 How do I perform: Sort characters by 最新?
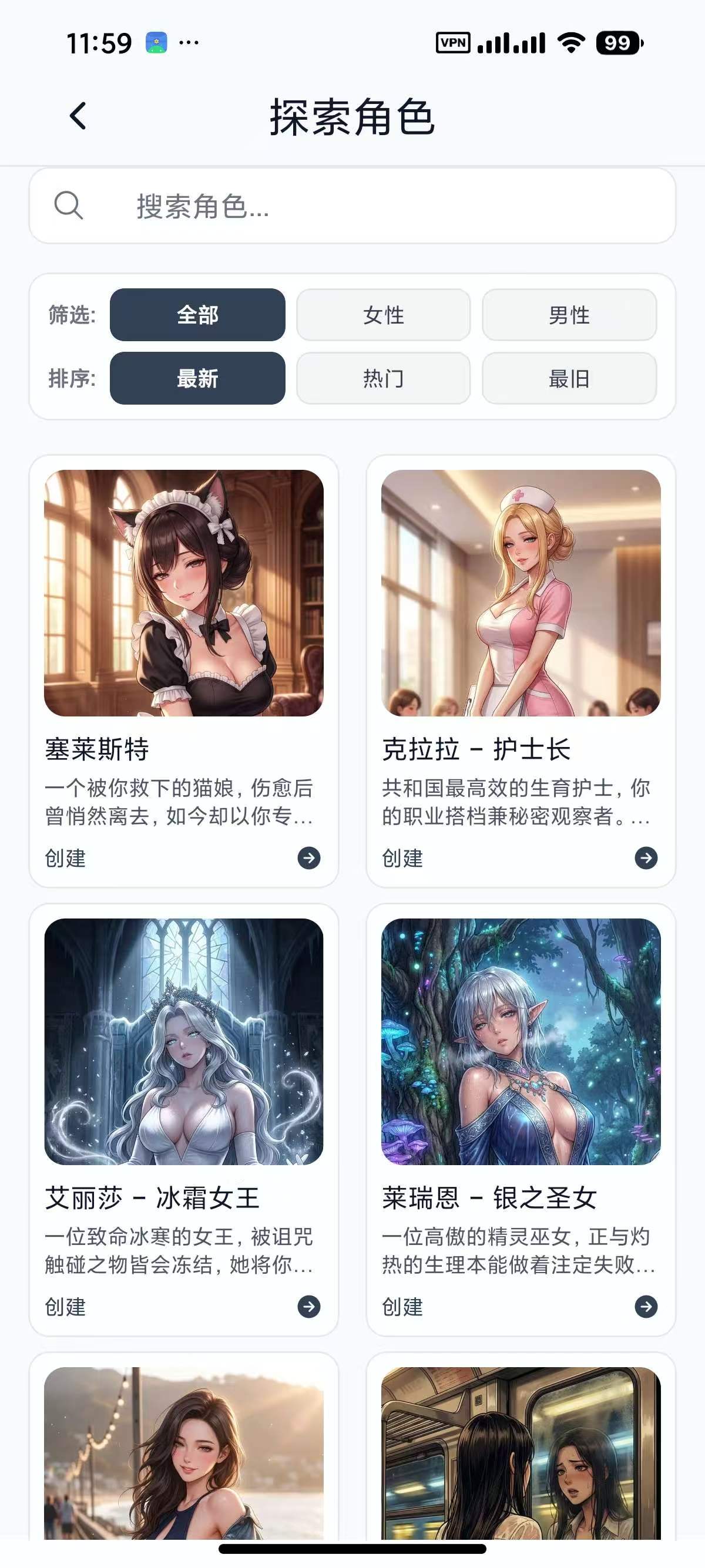pos(197,378)
